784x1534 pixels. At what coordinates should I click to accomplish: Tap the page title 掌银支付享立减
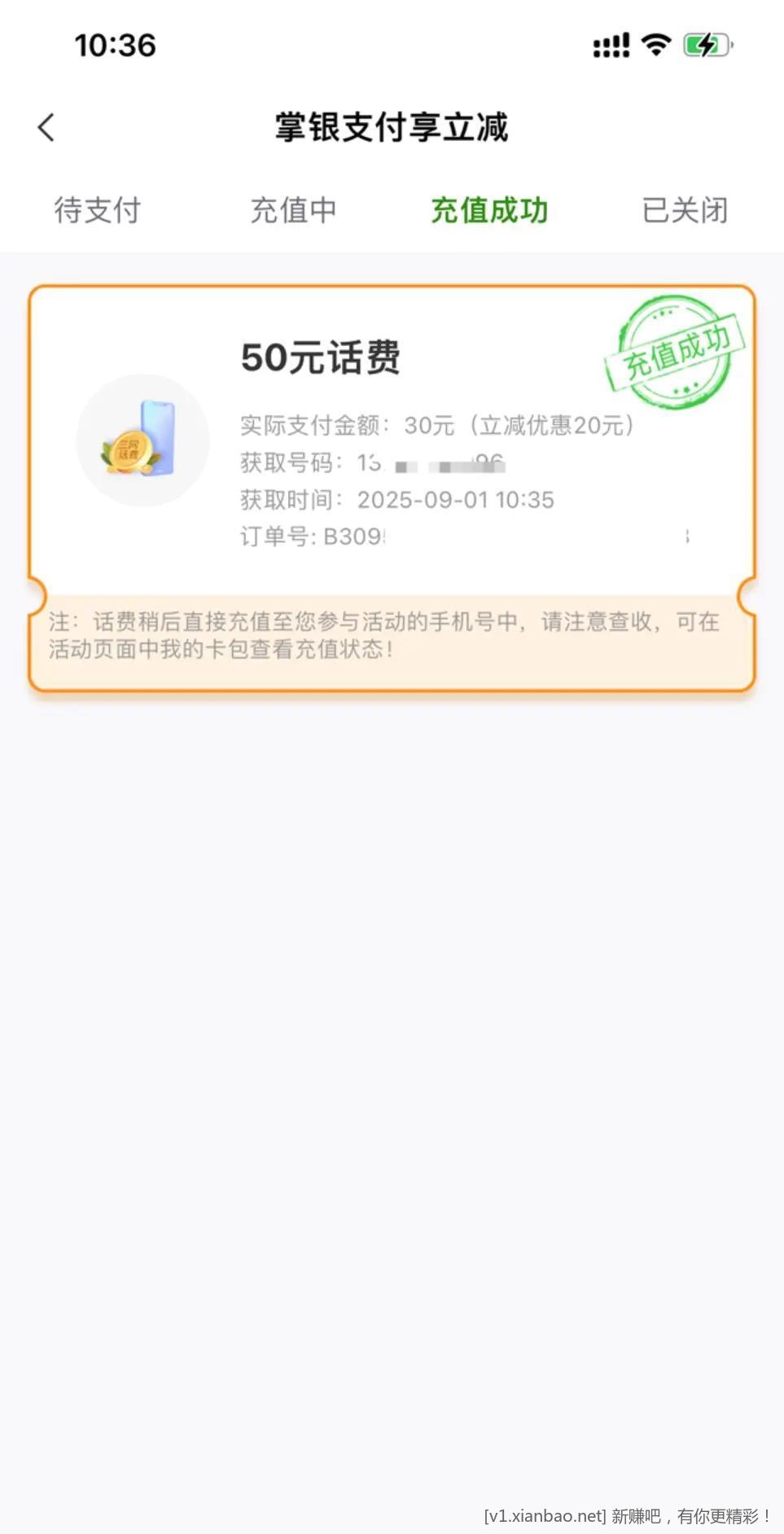pyautogui.click(x=392, y=128)
